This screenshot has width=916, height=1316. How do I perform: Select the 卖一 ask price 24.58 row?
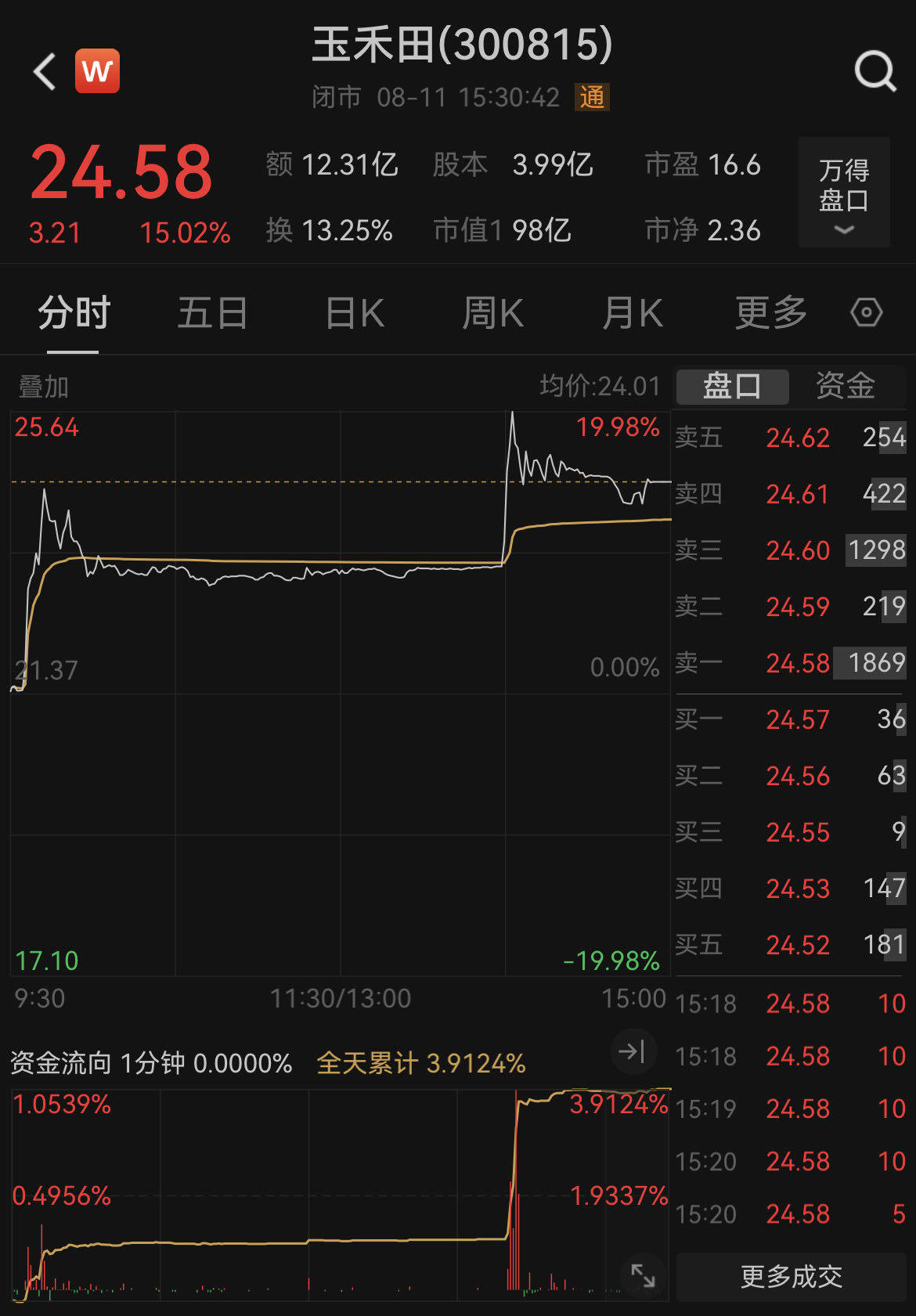(791, 663)
